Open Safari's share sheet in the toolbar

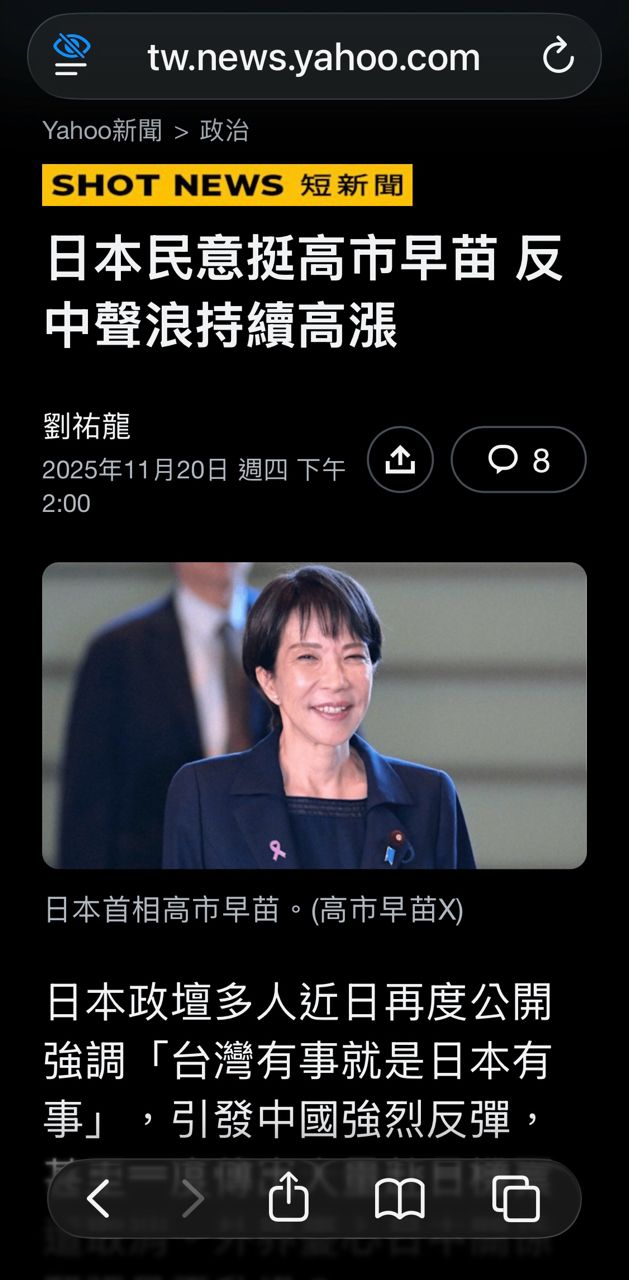[288, 1198]
